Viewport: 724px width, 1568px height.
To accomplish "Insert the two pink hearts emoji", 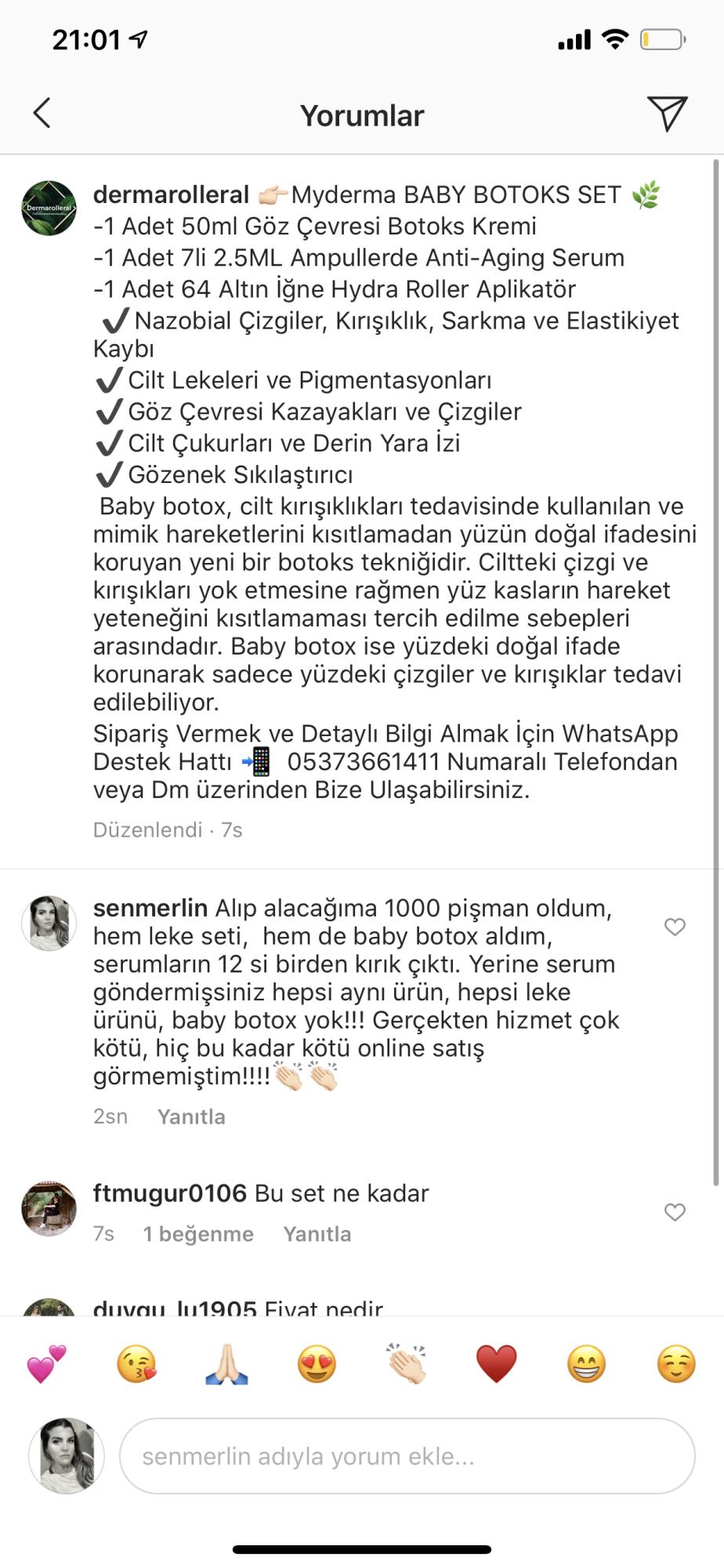I will point(46,1364).
